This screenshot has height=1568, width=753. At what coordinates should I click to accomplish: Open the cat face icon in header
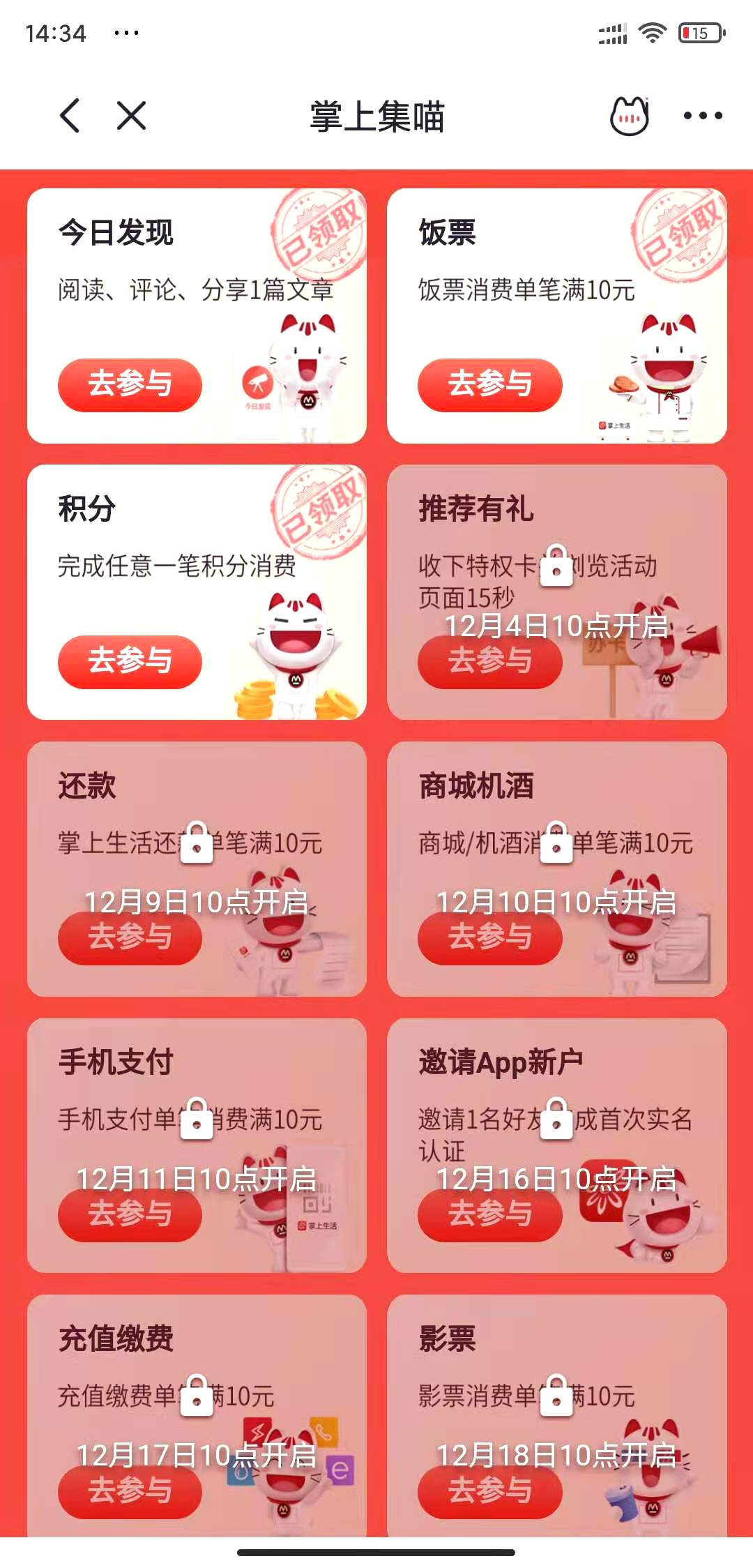pyautogui.click(x=629, y=116)
